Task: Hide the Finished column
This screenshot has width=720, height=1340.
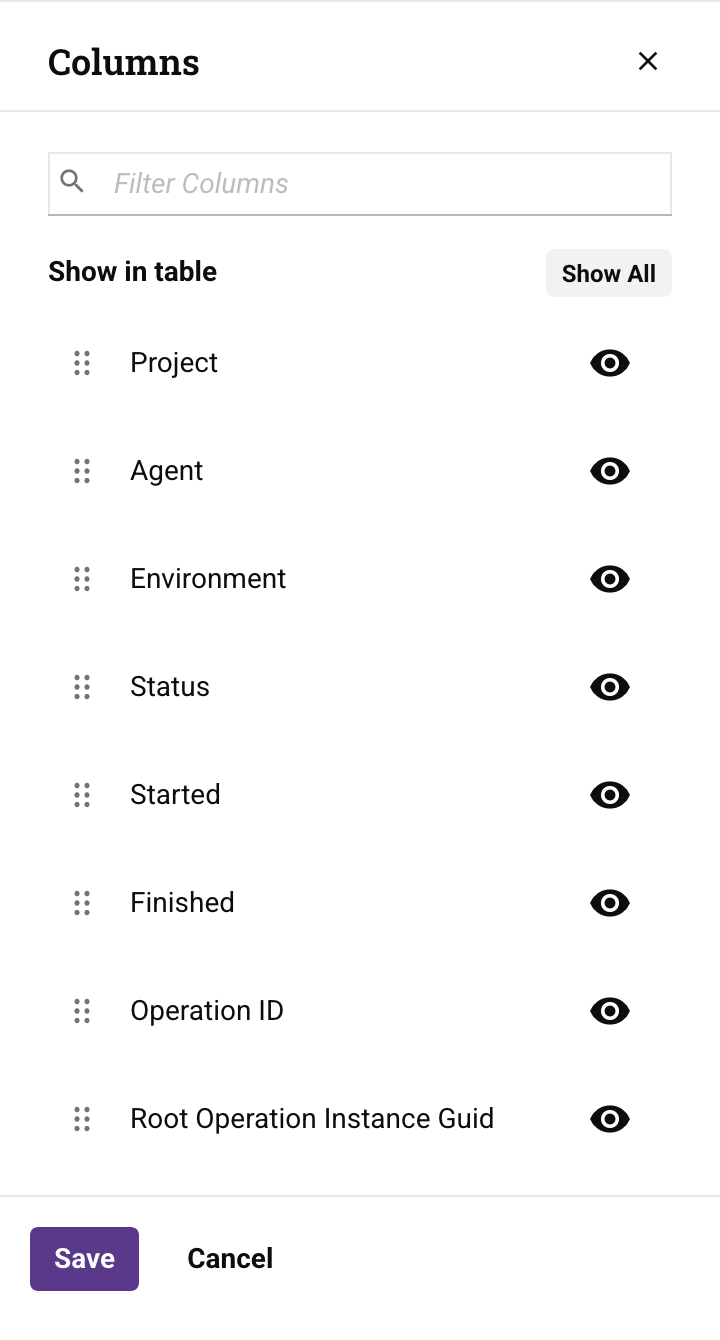Action: (610, 903)
